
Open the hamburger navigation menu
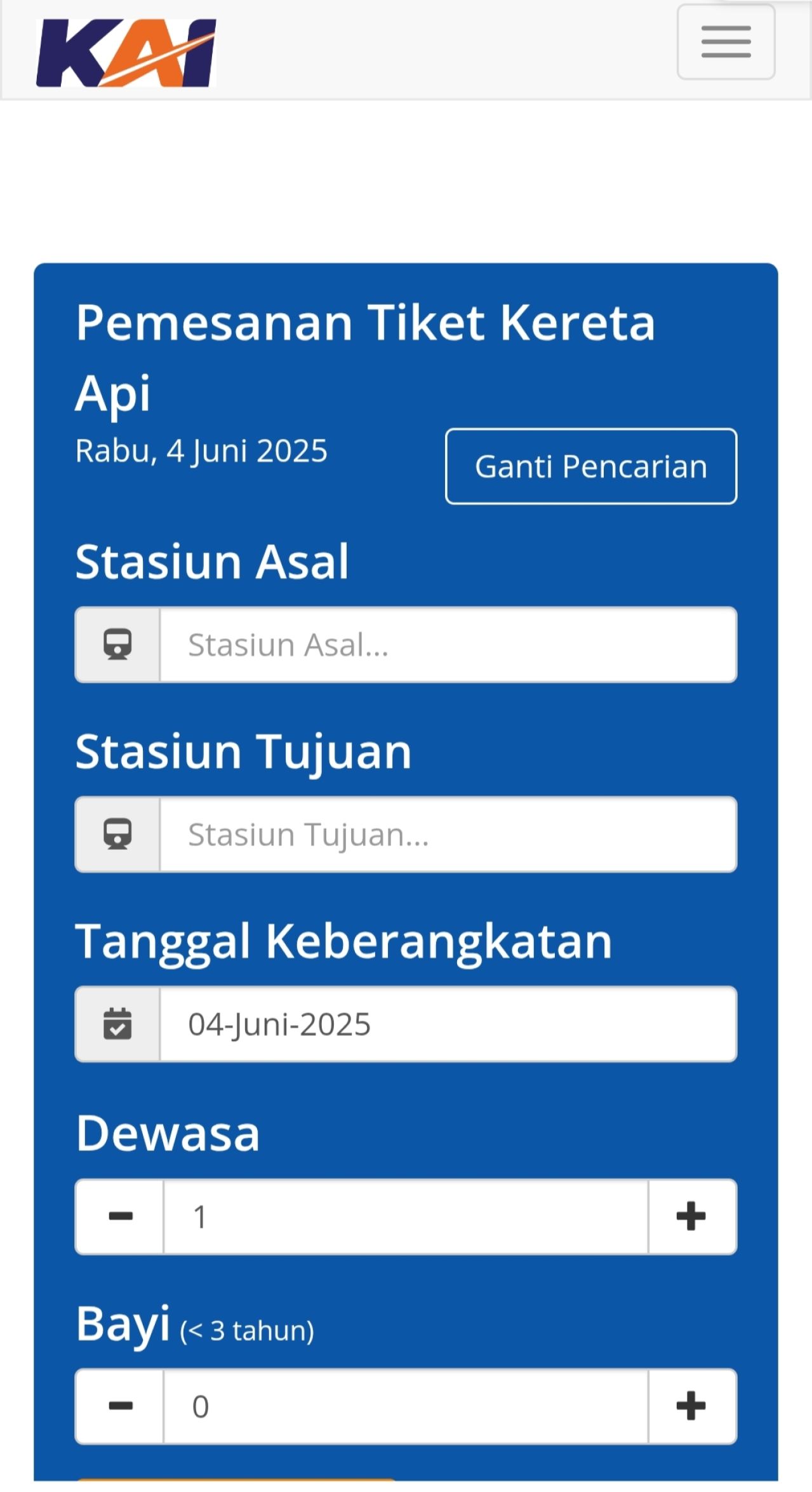tap(726, 42)
